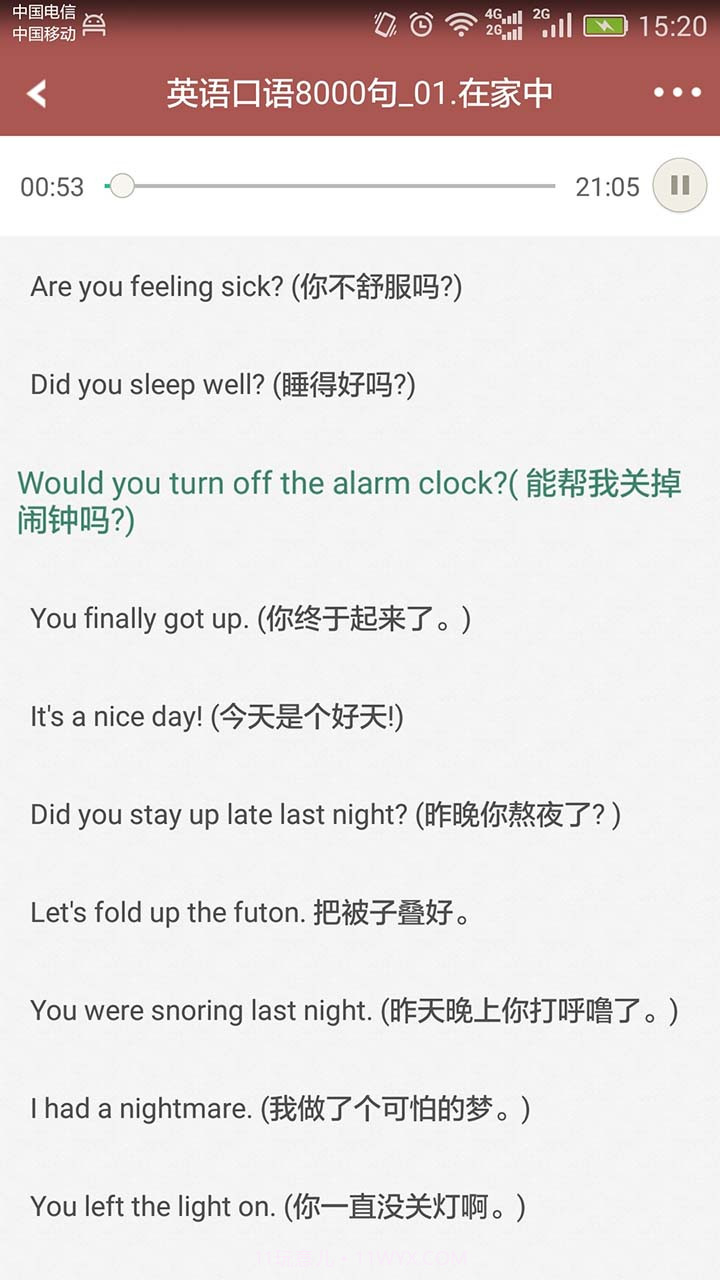
Task: Choose the "Let's fold up the futon" line
Action: [250, 913]
